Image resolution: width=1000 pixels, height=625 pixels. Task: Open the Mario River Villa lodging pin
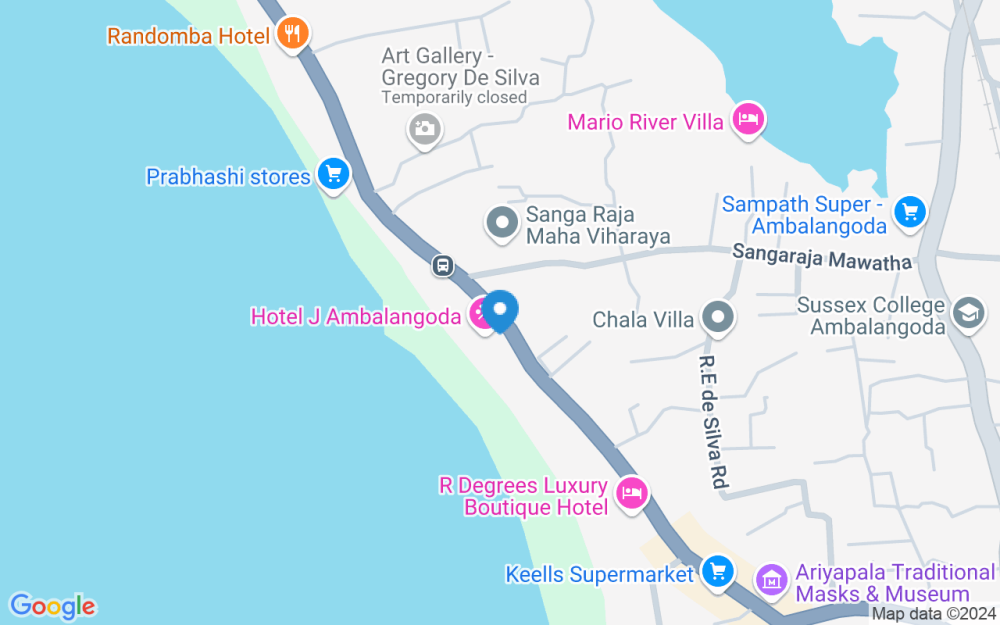click(x=748, y=120)
